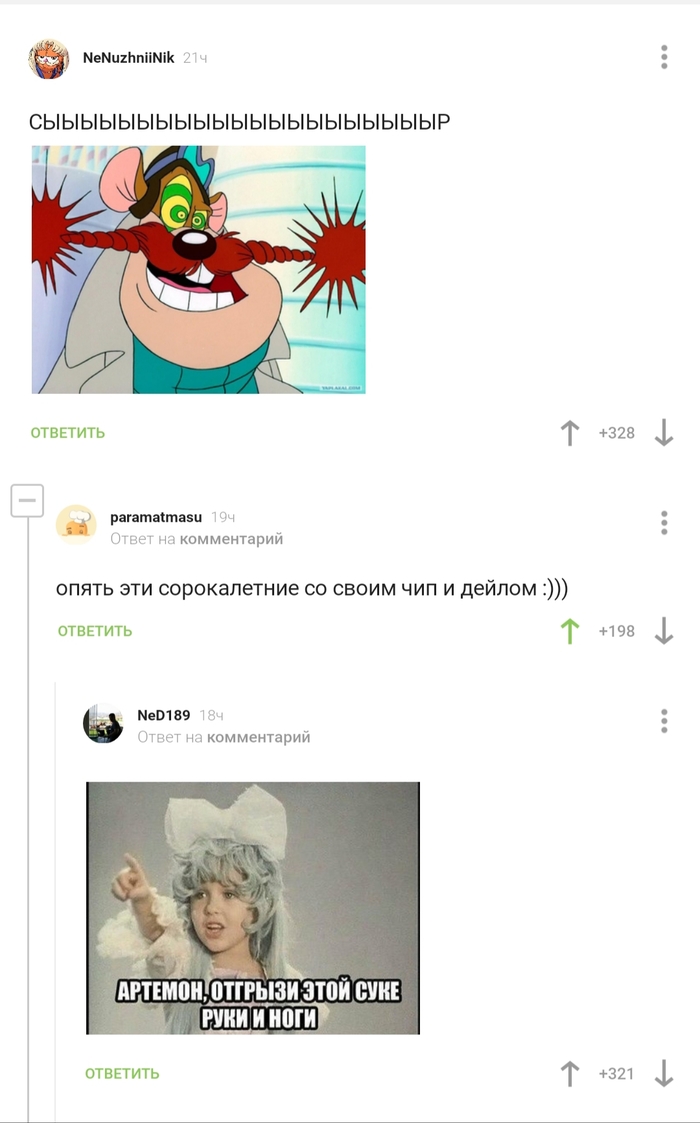Screen dimensions: 700x1123
Task: Reply to paramatmasu's comment
Action: point(94,631)
